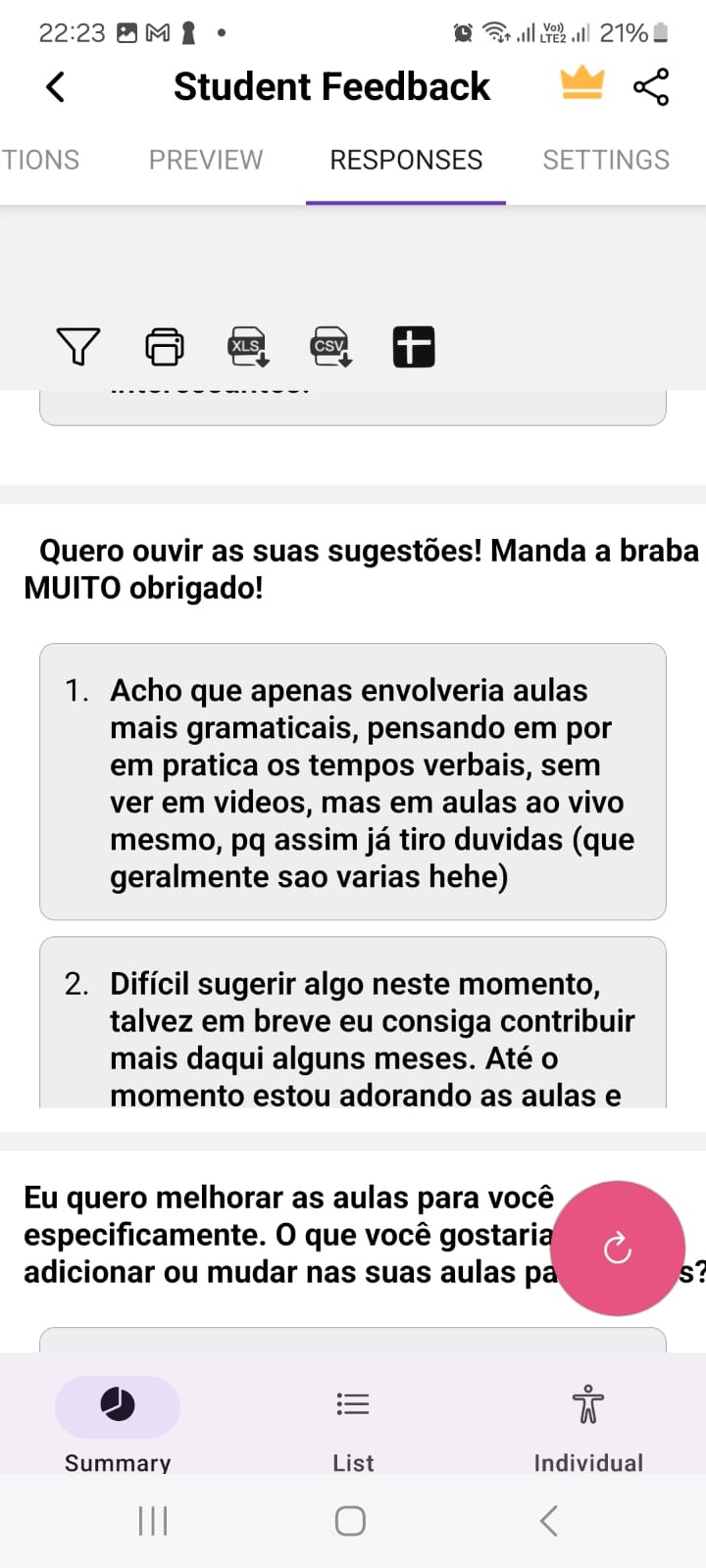Tap the system home button
The image size is (706, 1568).
(x=350, y=1521)
